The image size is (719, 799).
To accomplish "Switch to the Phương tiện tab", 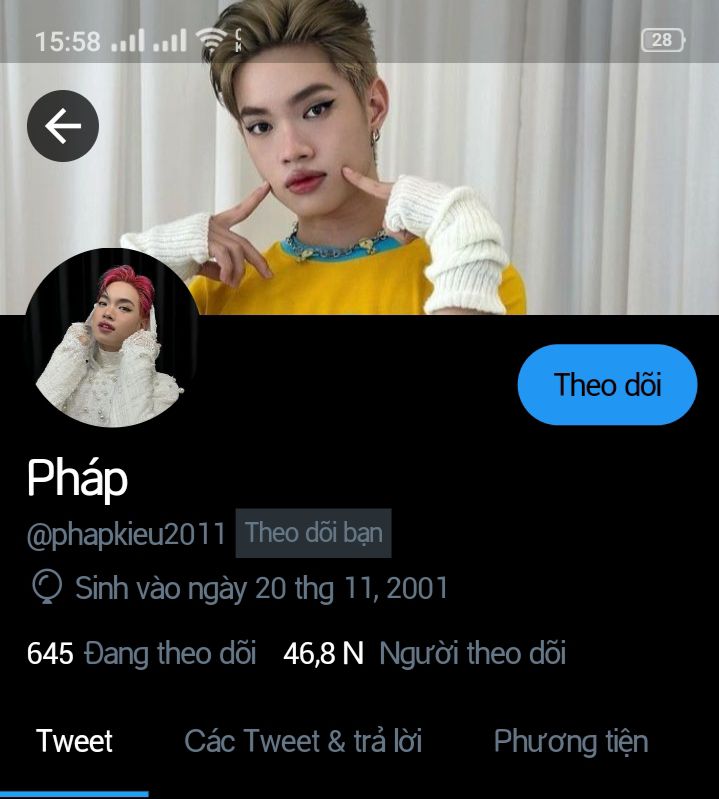I will [x=571, y=742].
